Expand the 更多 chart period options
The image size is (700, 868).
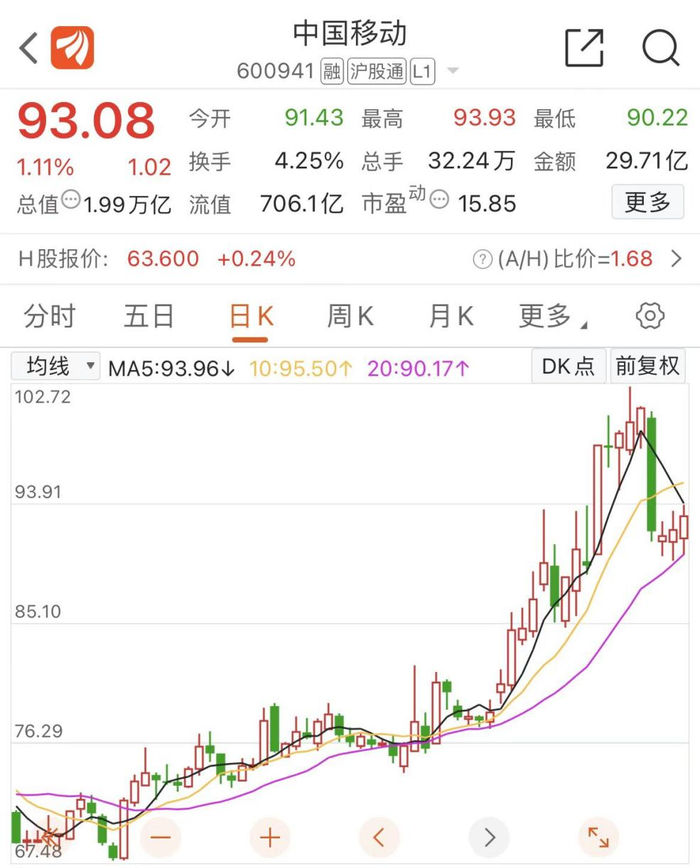click(551, 317)
